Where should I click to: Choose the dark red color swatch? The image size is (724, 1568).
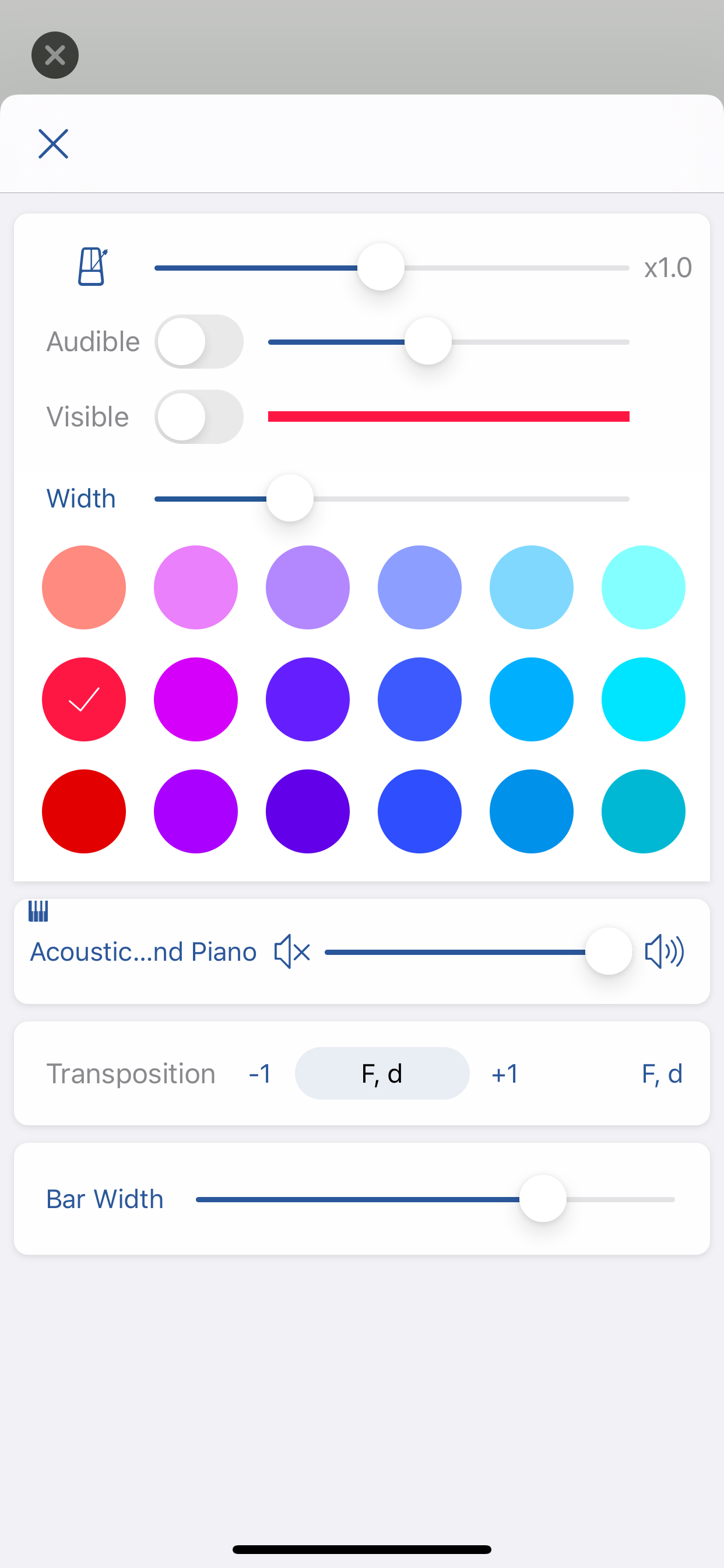84,811
